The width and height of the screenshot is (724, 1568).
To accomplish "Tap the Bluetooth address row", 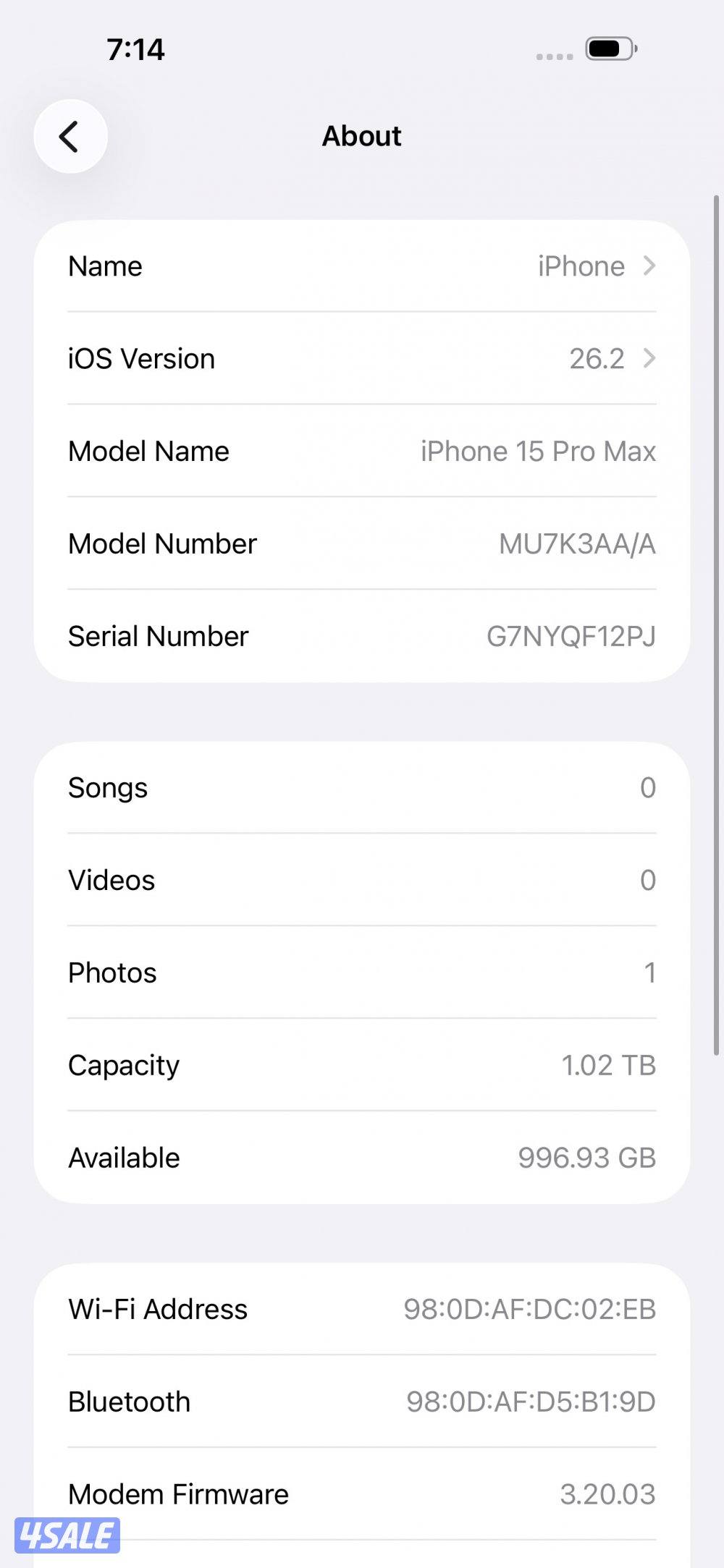I will (362, 1402).
